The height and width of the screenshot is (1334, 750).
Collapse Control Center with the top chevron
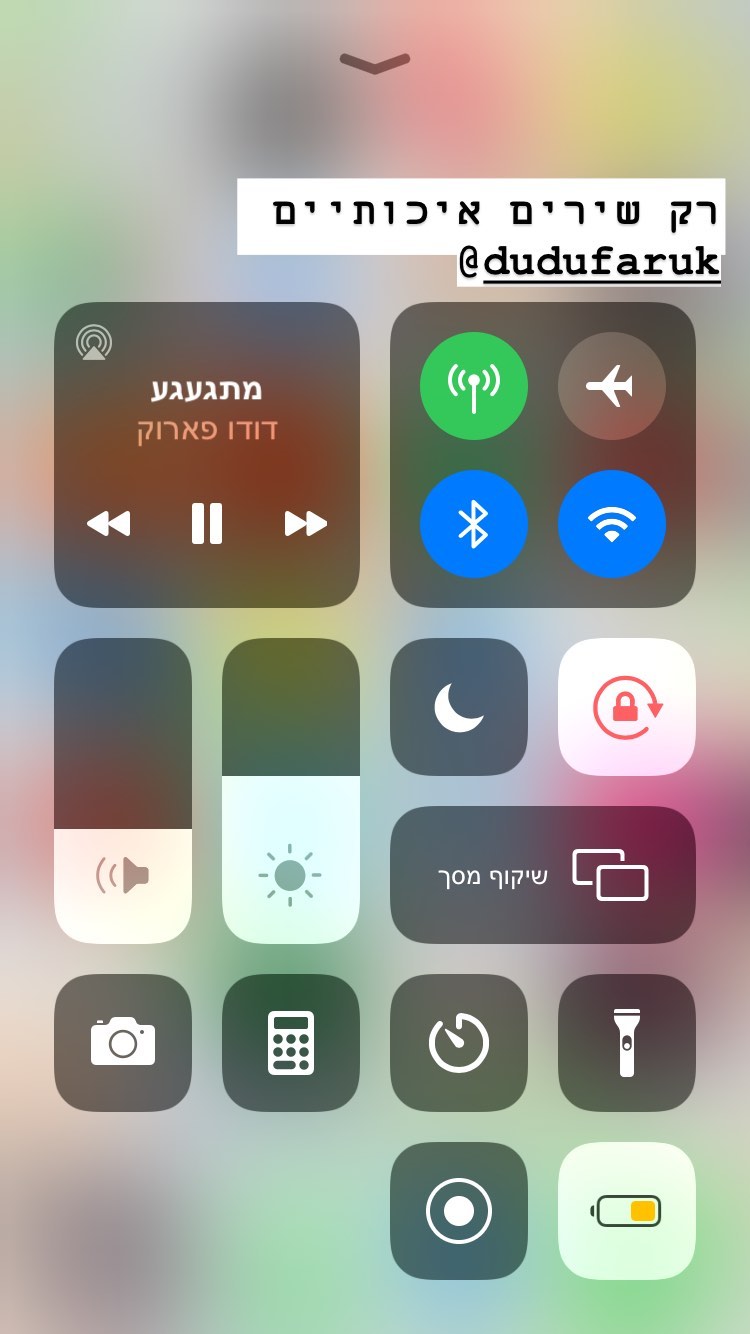click(x=375, y=64)
